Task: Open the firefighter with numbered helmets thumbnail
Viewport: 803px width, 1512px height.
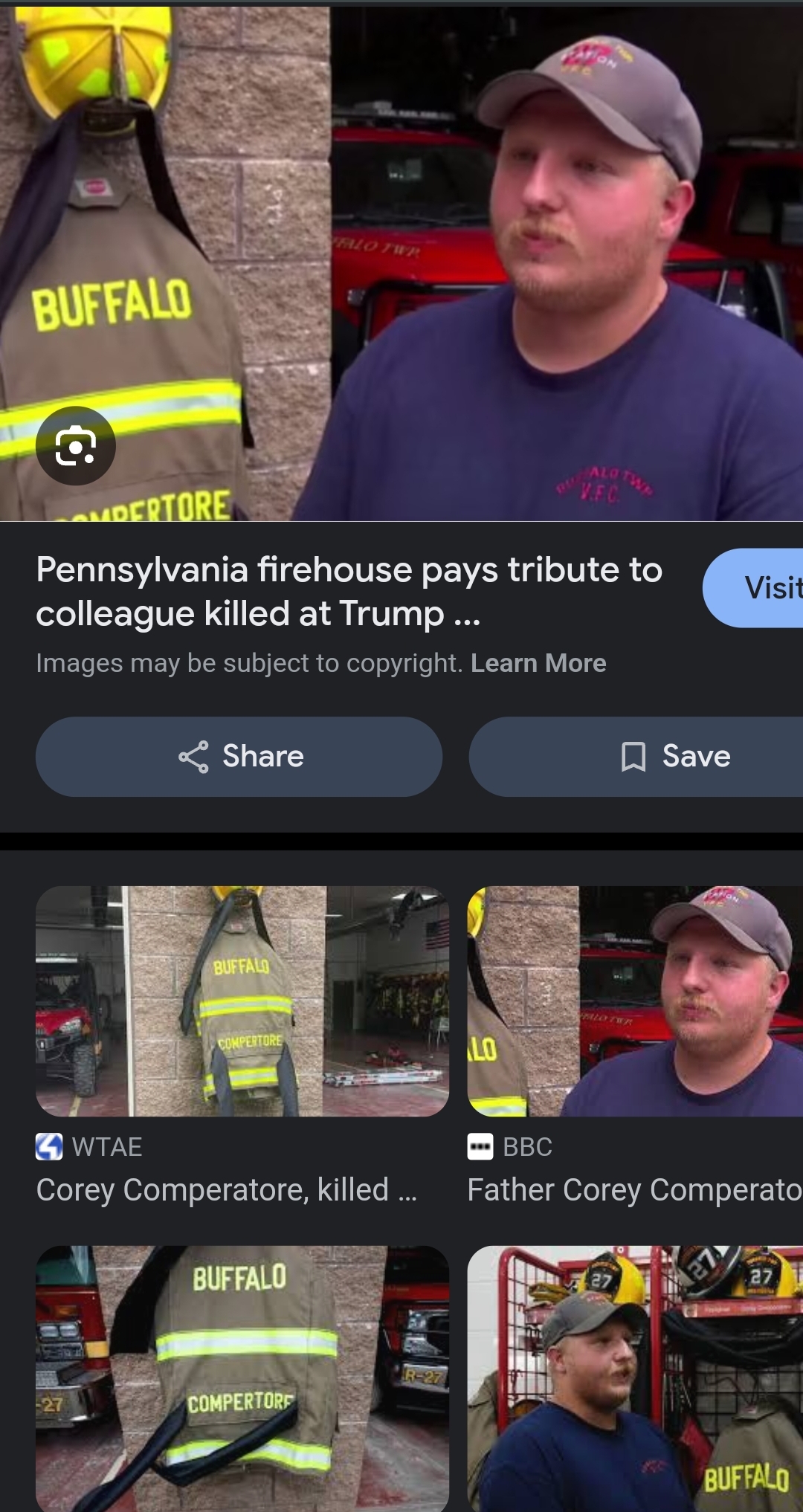Action: [x=635, y=1379]
